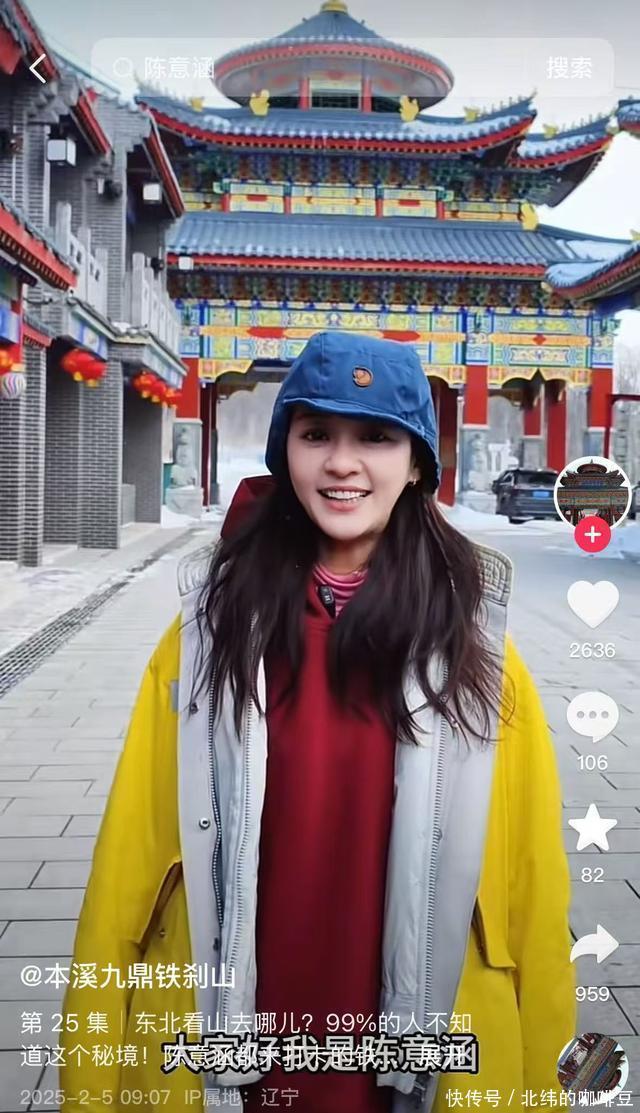Viewport: 640px width, 1113px height.
Task: Share the video with the arrow icon
Action: point(593,945)
